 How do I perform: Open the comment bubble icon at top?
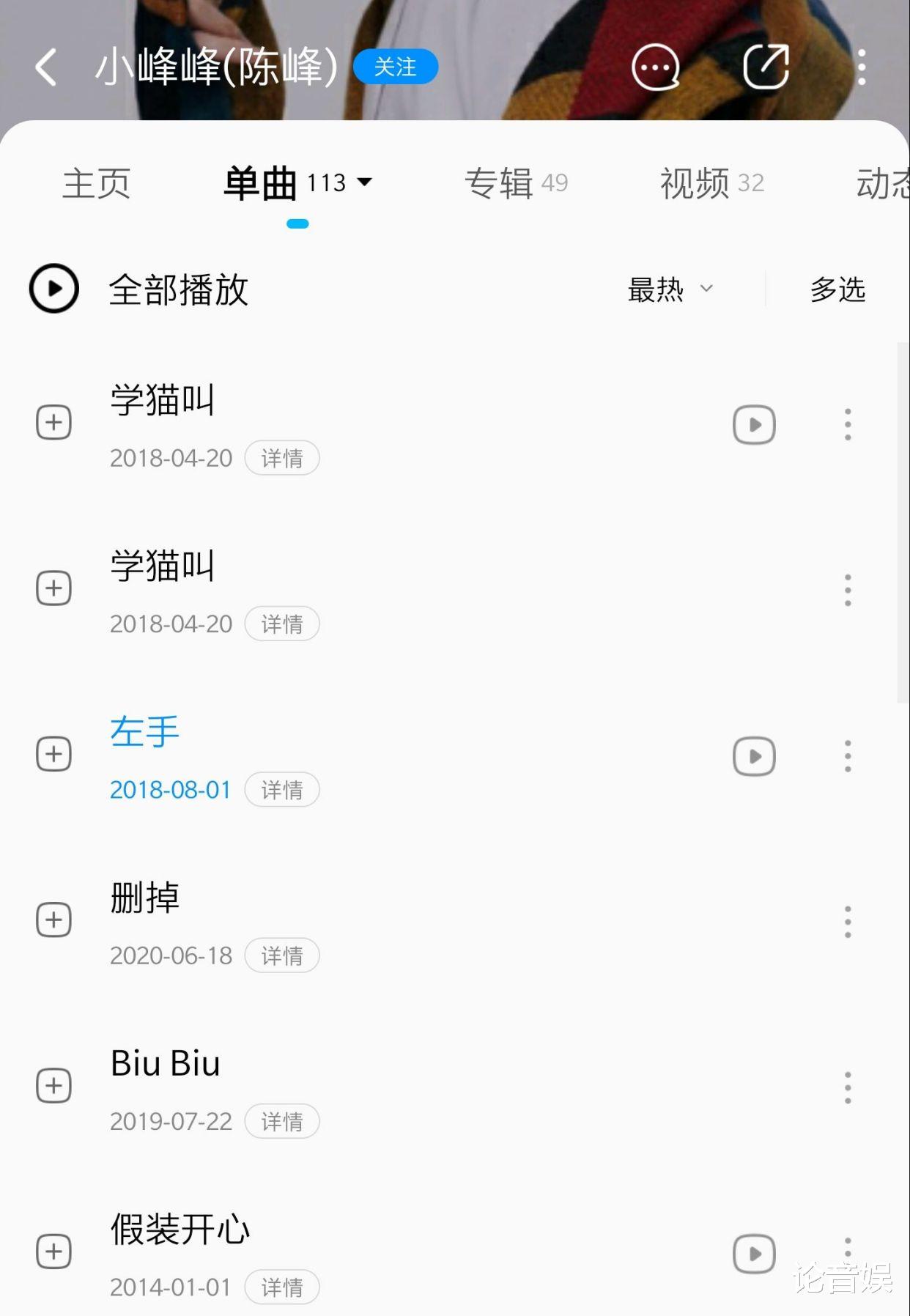coord(655,66)
